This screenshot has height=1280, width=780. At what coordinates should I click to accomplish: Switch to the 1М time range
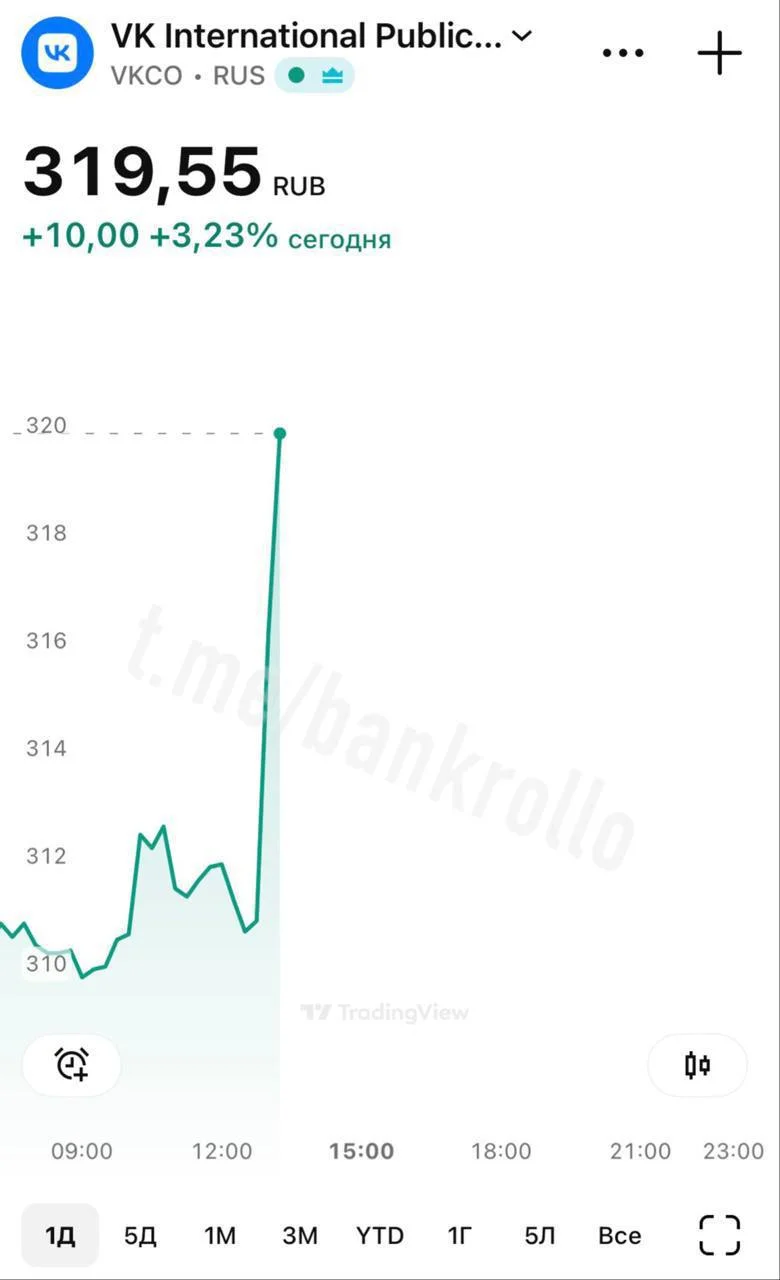(x=220, y=1235)
